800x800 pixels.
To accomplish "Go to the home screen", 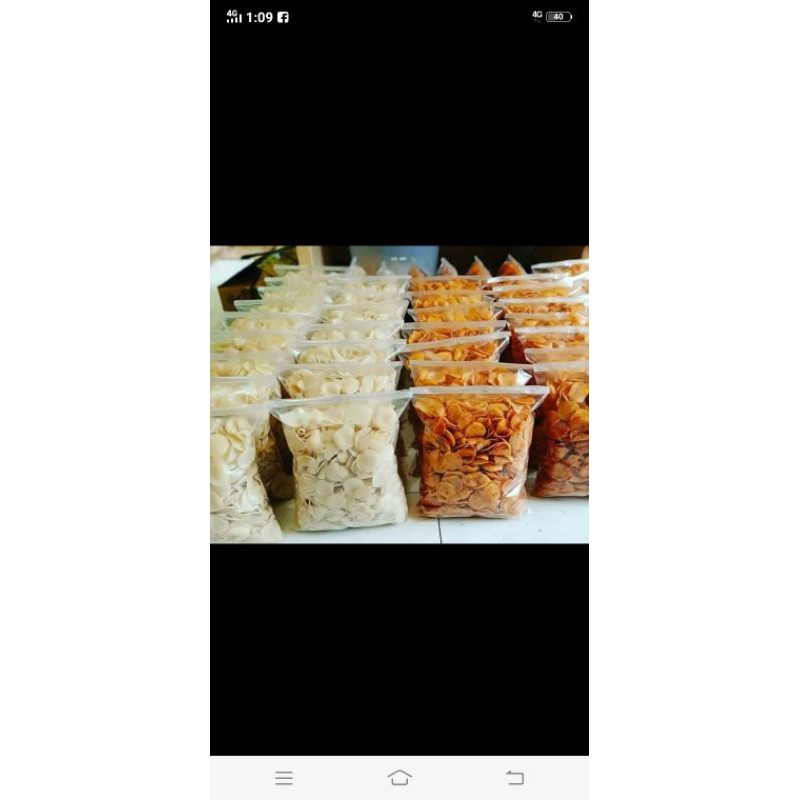I will click(399, 778).
